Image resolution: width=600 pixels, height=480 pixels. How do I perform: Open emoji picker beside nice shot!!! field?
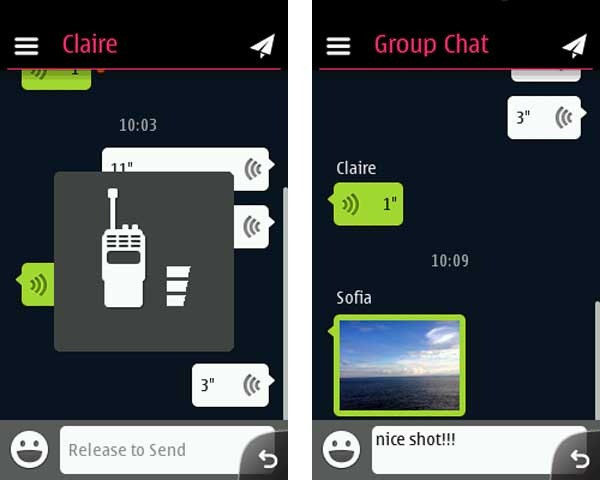[342, 450]
